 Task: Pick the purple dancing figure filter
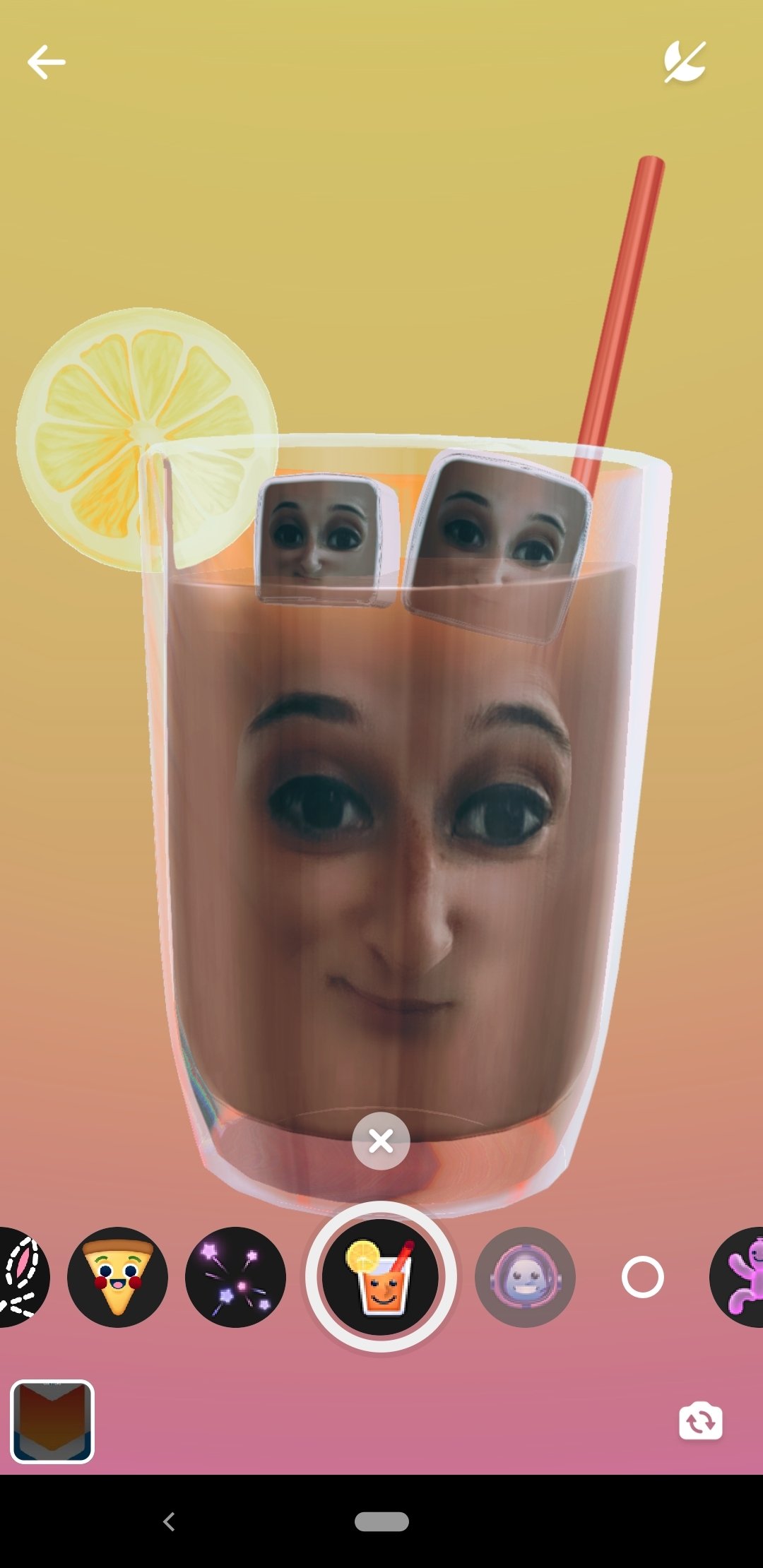pos(737,1277)
